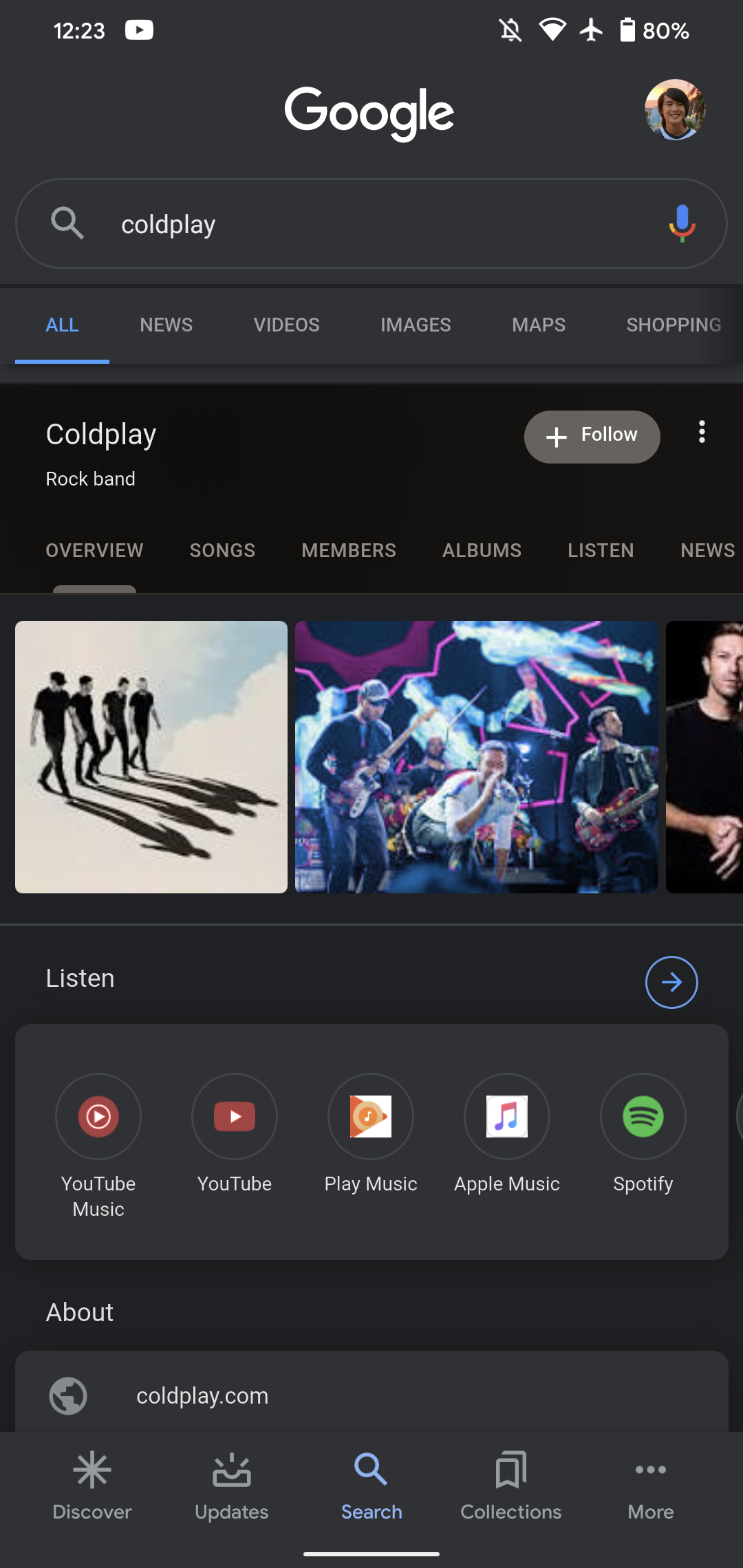Switch to the Maps tab
Image resolution: width=743 pixels, height=1568 pixels.
pyautogui.click(x=539, y=325)
